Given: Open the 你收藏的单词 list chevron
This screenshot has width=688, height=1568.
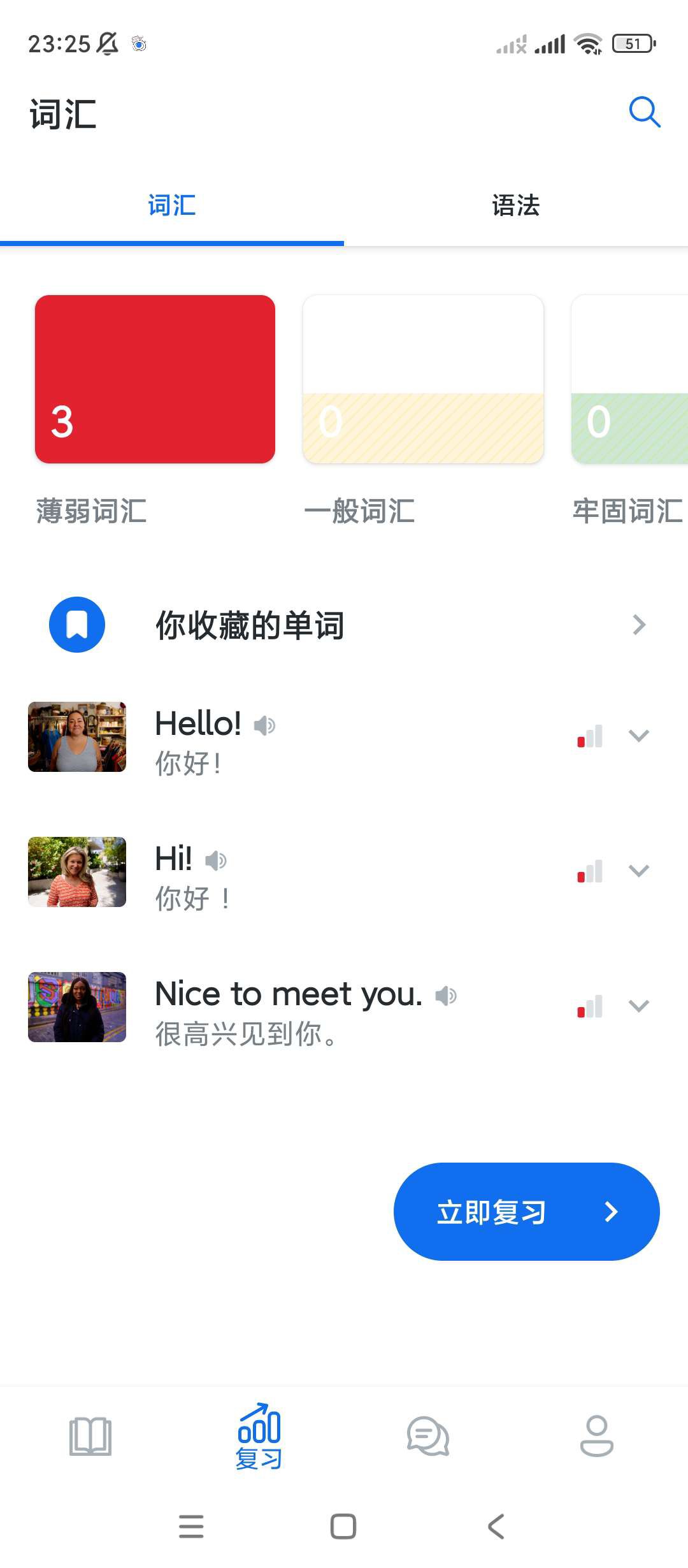Looking at the screenshot, I should (x=639, y=625).
